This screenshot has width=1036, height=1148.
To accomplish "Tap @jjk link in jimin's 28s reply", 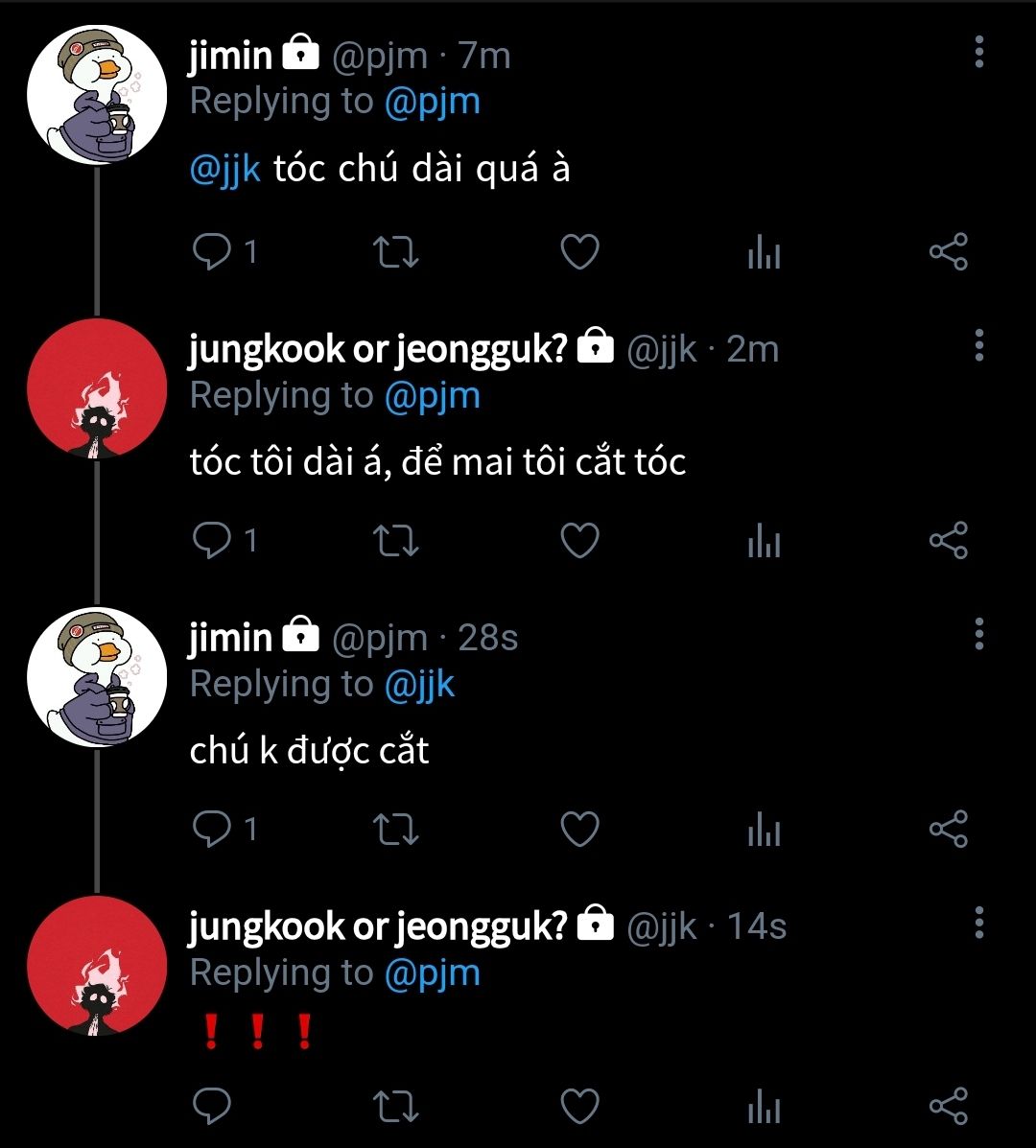I will 419,685.
